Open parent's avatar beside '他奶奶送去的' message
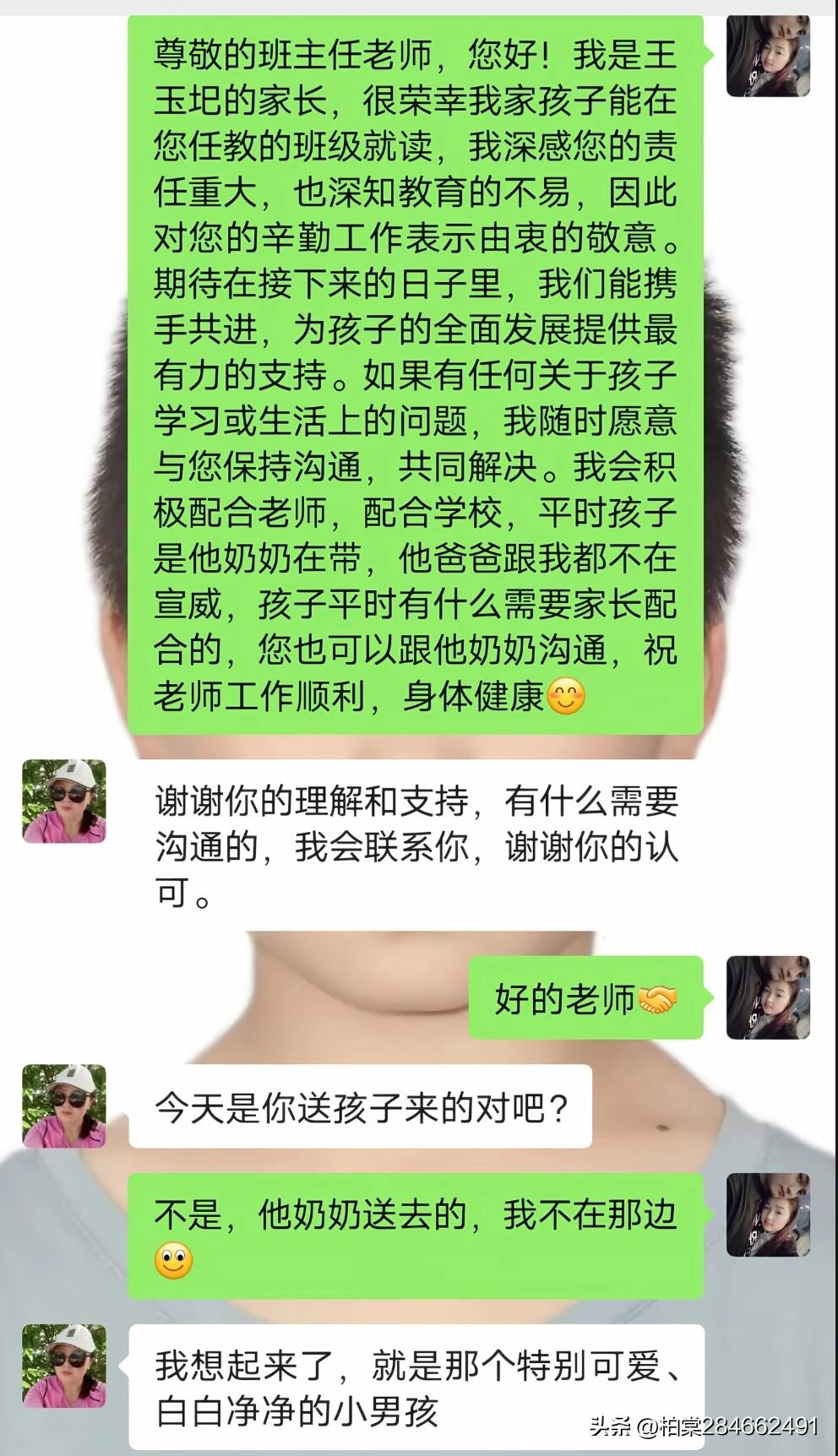The image size is (838, 1456). point(768,1214)
